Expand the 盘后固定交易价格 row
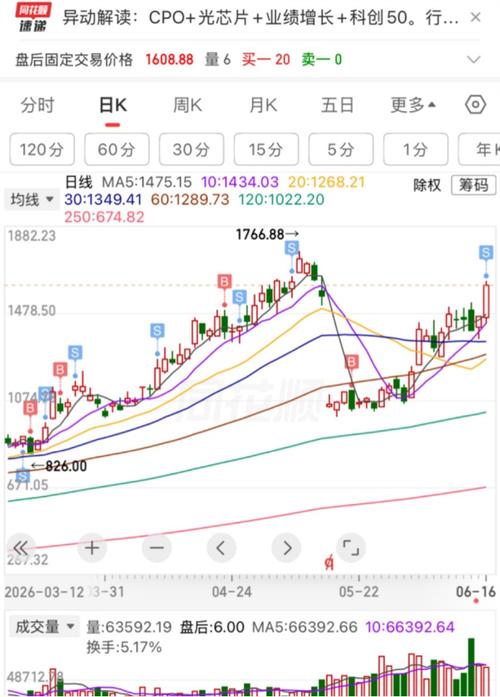This screenshot has height=697, width=500. click(x=474, y=60)
